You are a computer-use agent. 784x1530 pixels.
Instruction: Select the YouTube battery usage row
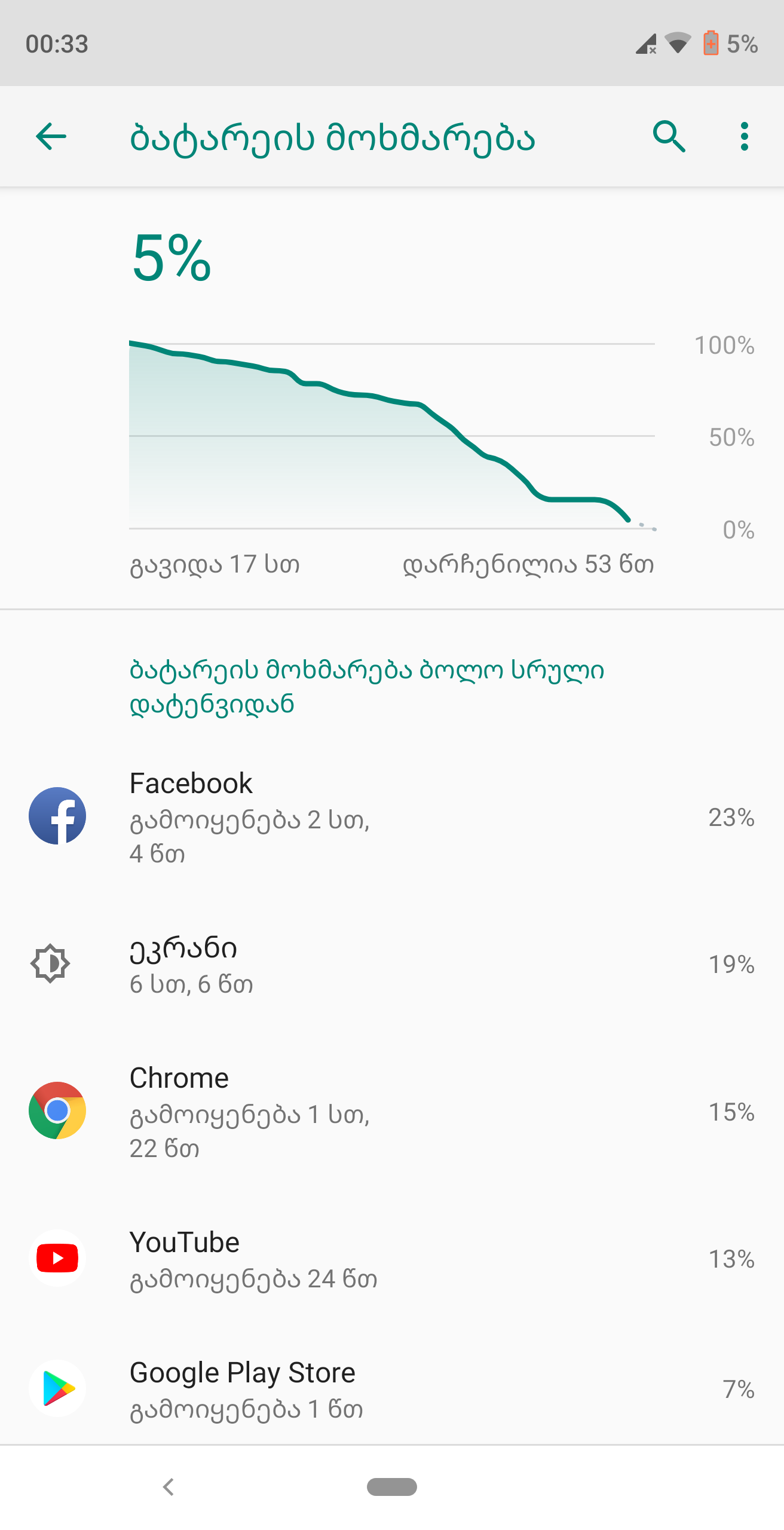[392, 1258]
